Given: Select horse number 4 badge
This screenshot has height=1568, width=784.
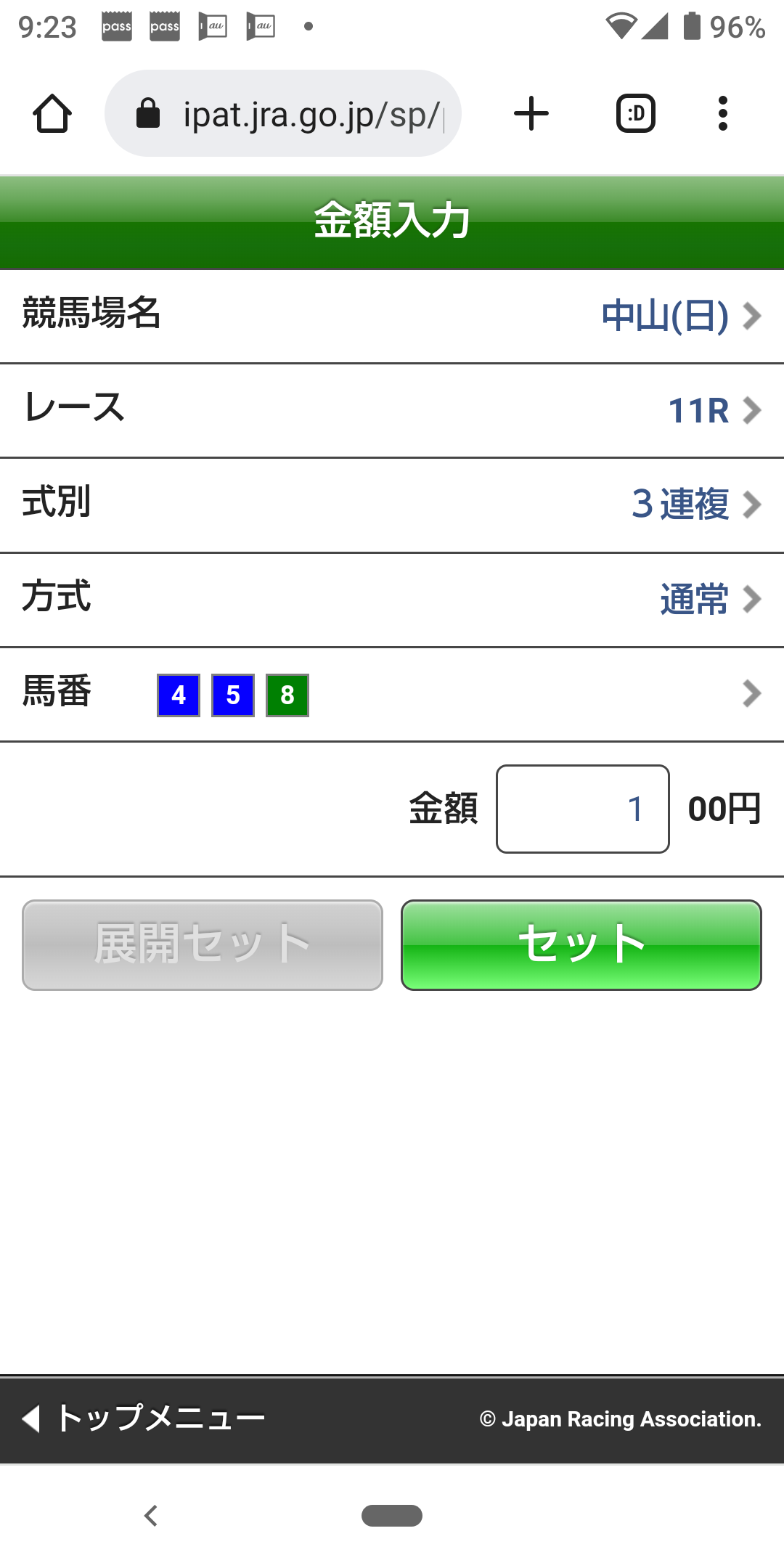Looking at the screenshot, I should (177, 695).
